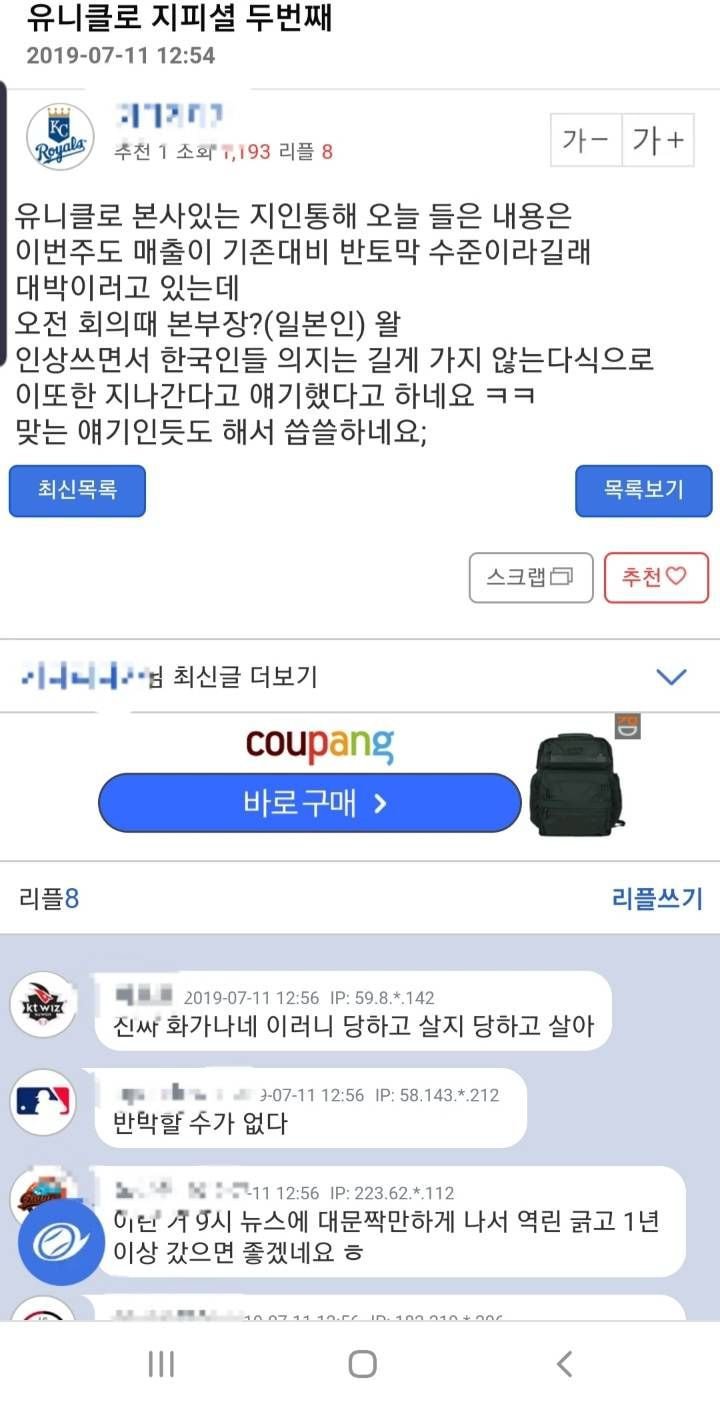
Task: Scrap the post using 스크랩 button
Action: (x=530, y=578)
